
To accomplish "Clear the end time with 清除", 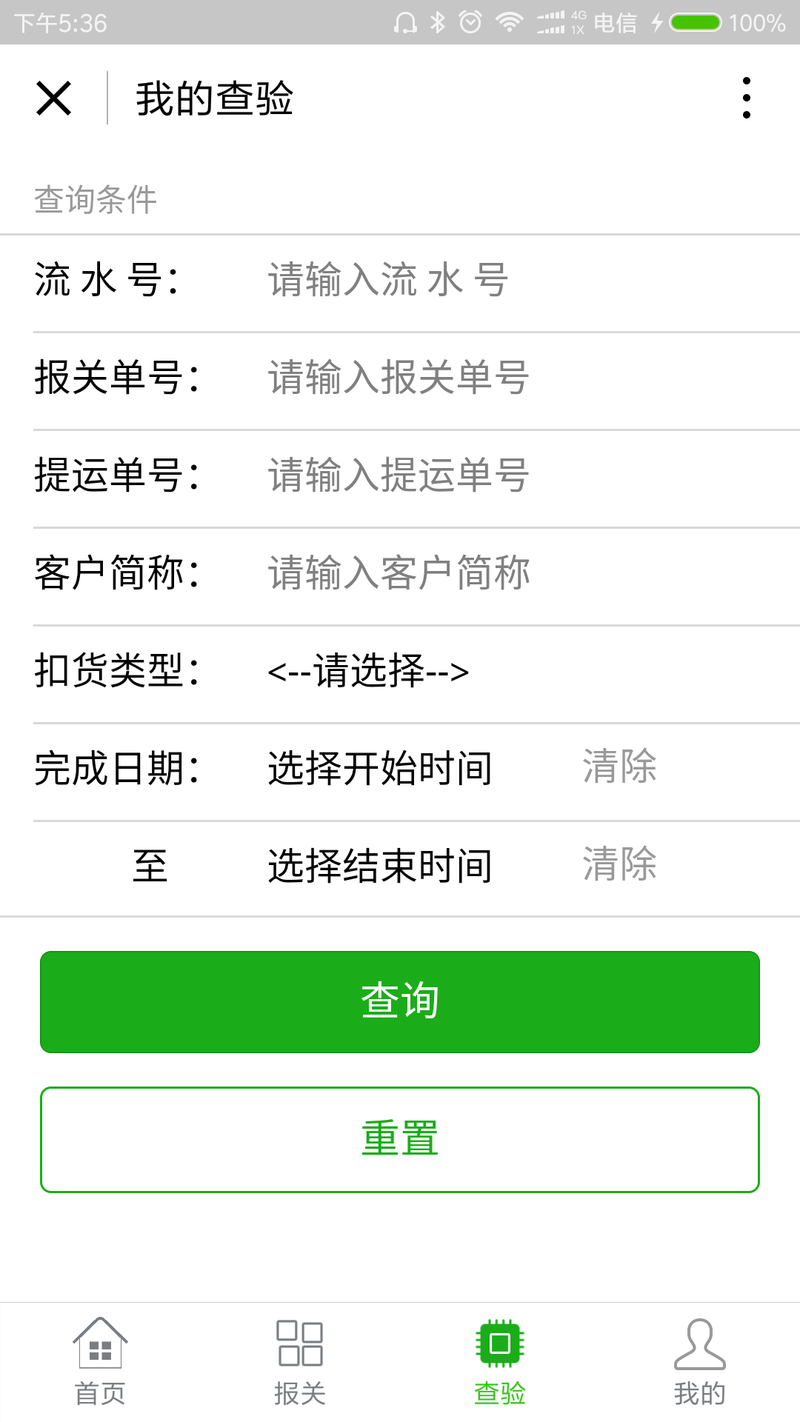I will coord(619,864).
